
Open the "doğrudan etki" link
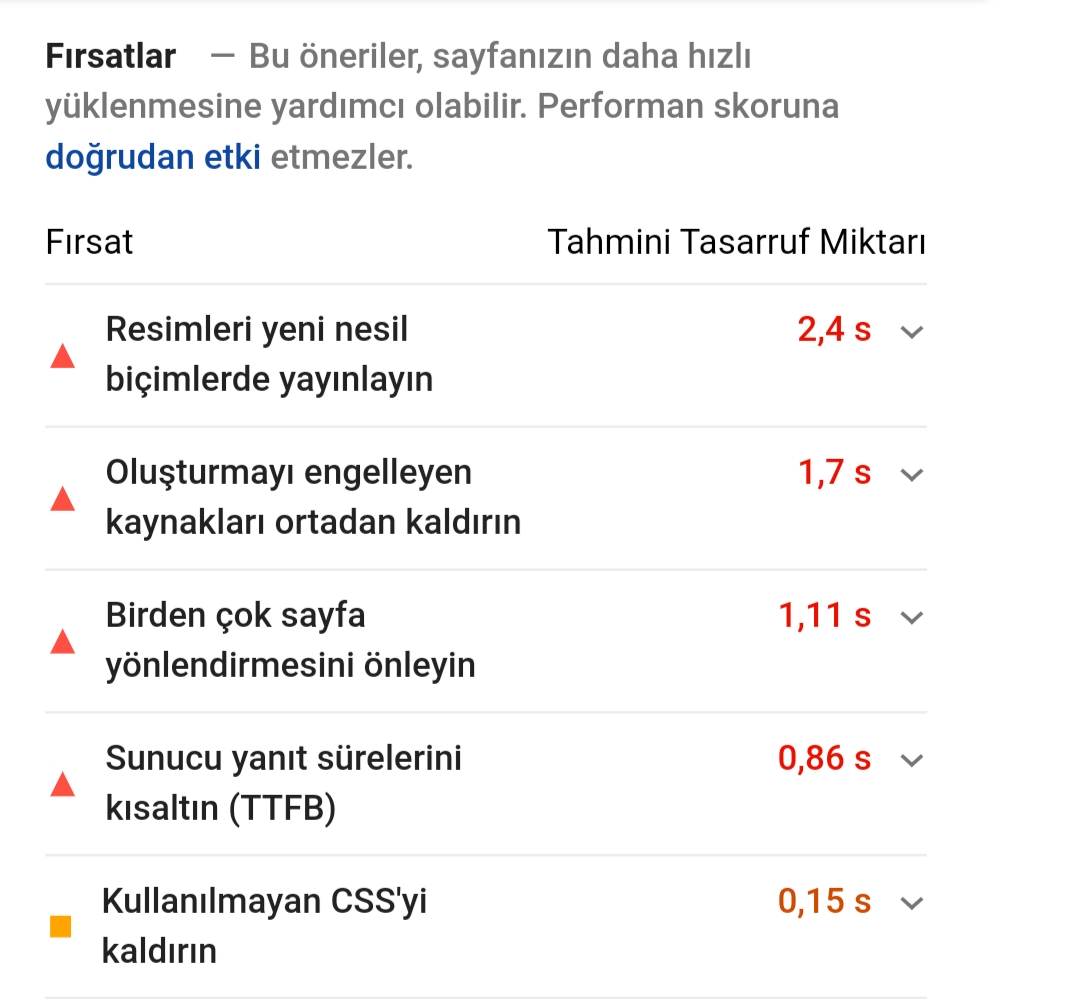[153, 158]
